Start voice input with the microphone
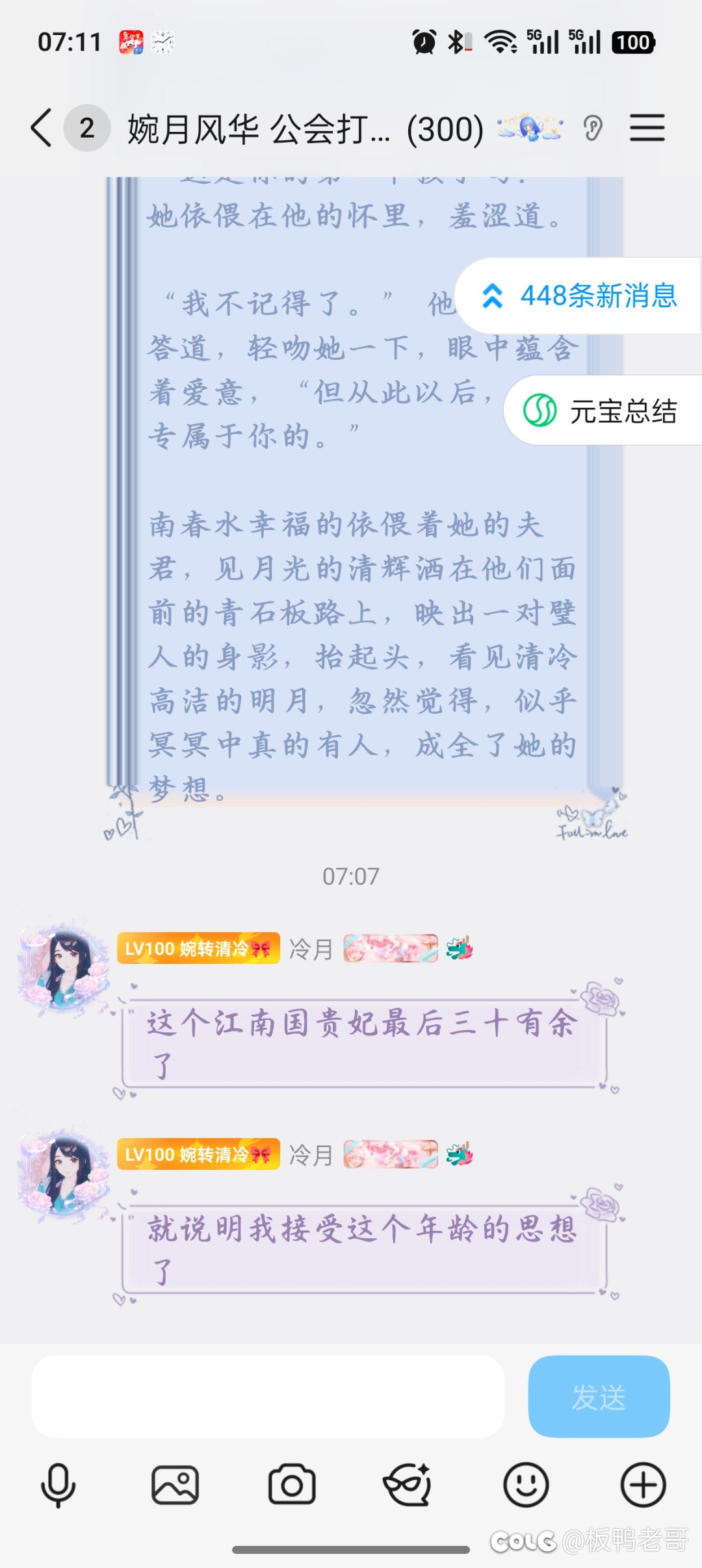This screenshot has width=702, height=1568. click(x=58, y=1485)
